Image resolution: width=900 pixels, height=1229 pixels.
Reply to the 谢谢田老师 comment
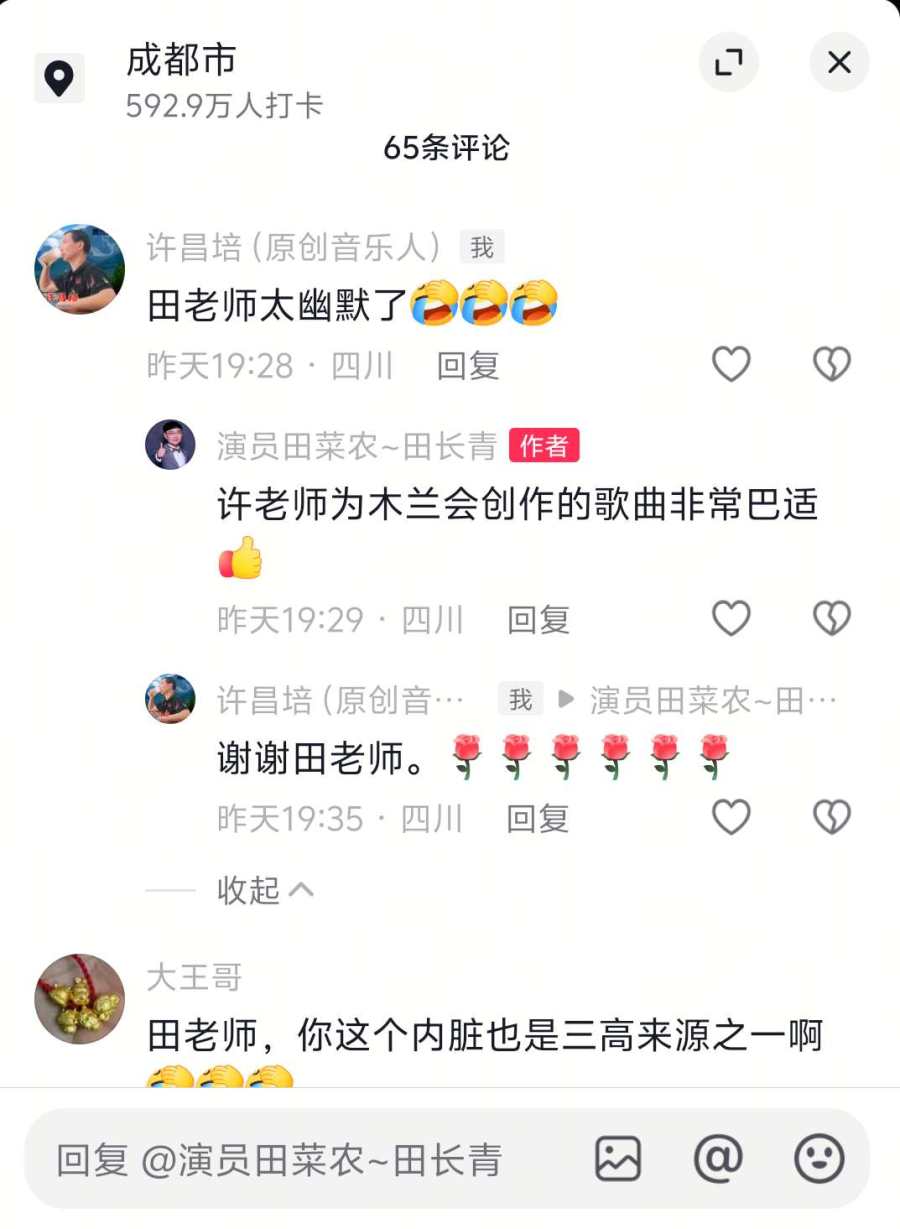[x=538, y=819]
